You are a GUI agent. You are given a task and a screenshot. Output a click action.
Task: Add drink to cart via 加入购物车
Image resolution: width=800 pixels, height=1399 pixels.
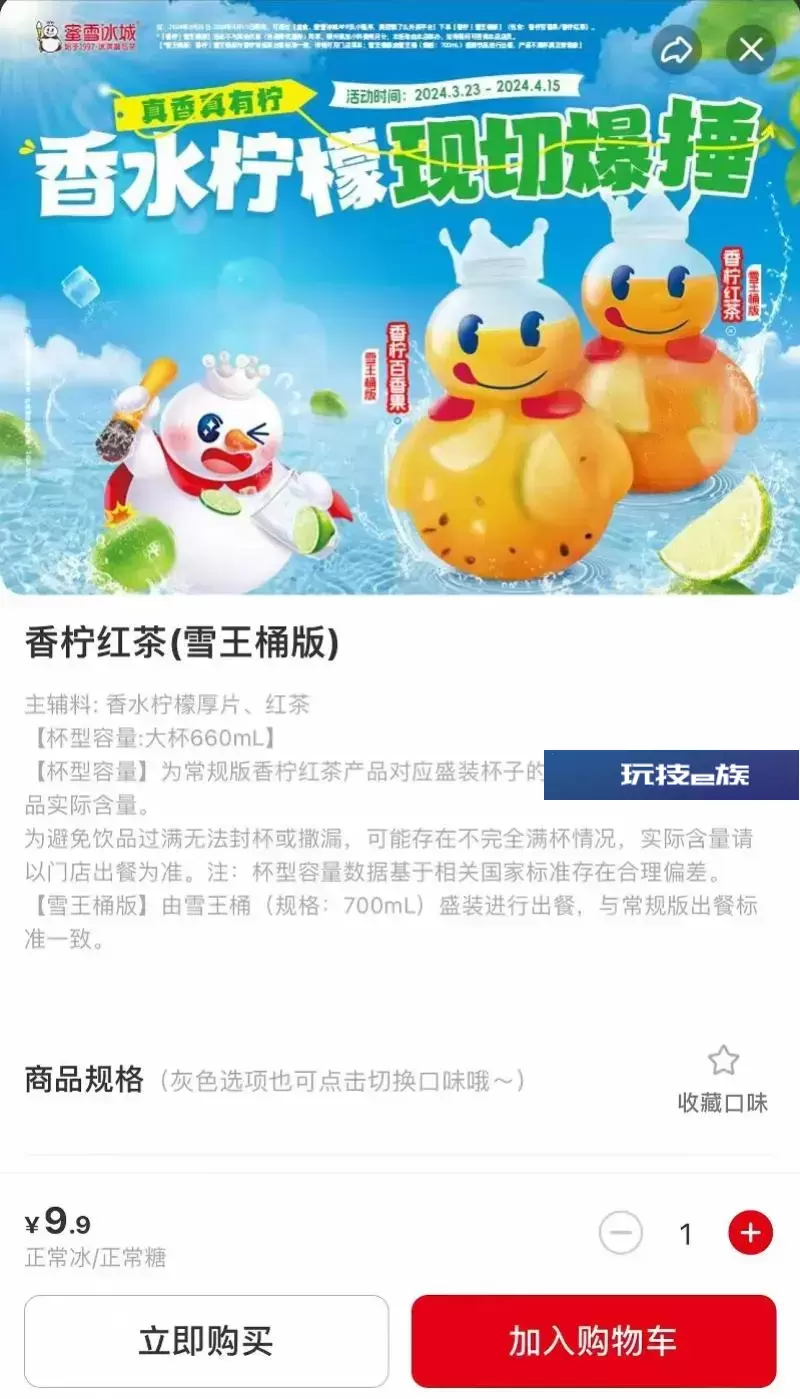click(x=593, y=1341)
